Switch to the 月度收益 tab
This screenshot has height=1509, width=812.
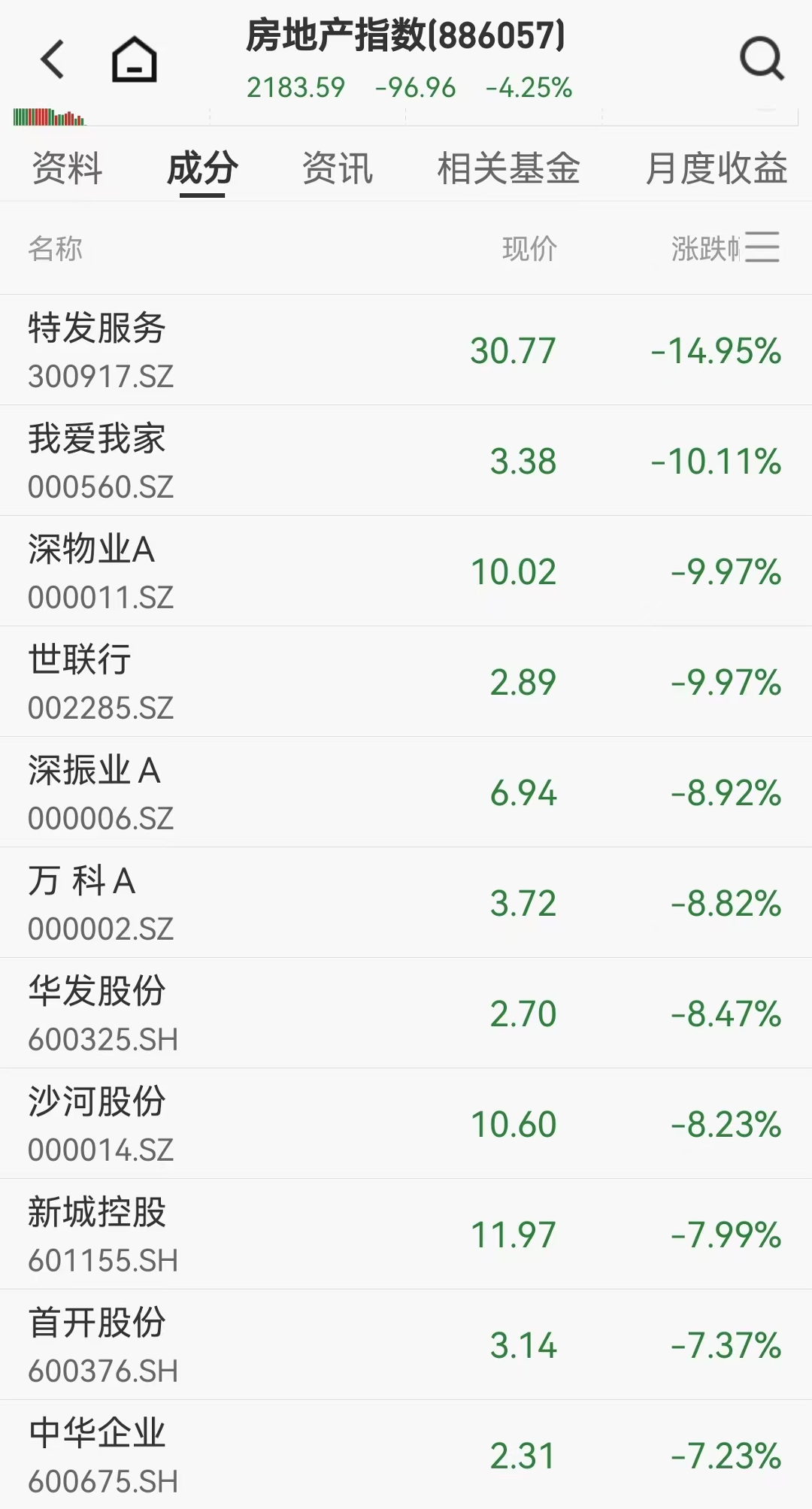click(x=717, y=168)
